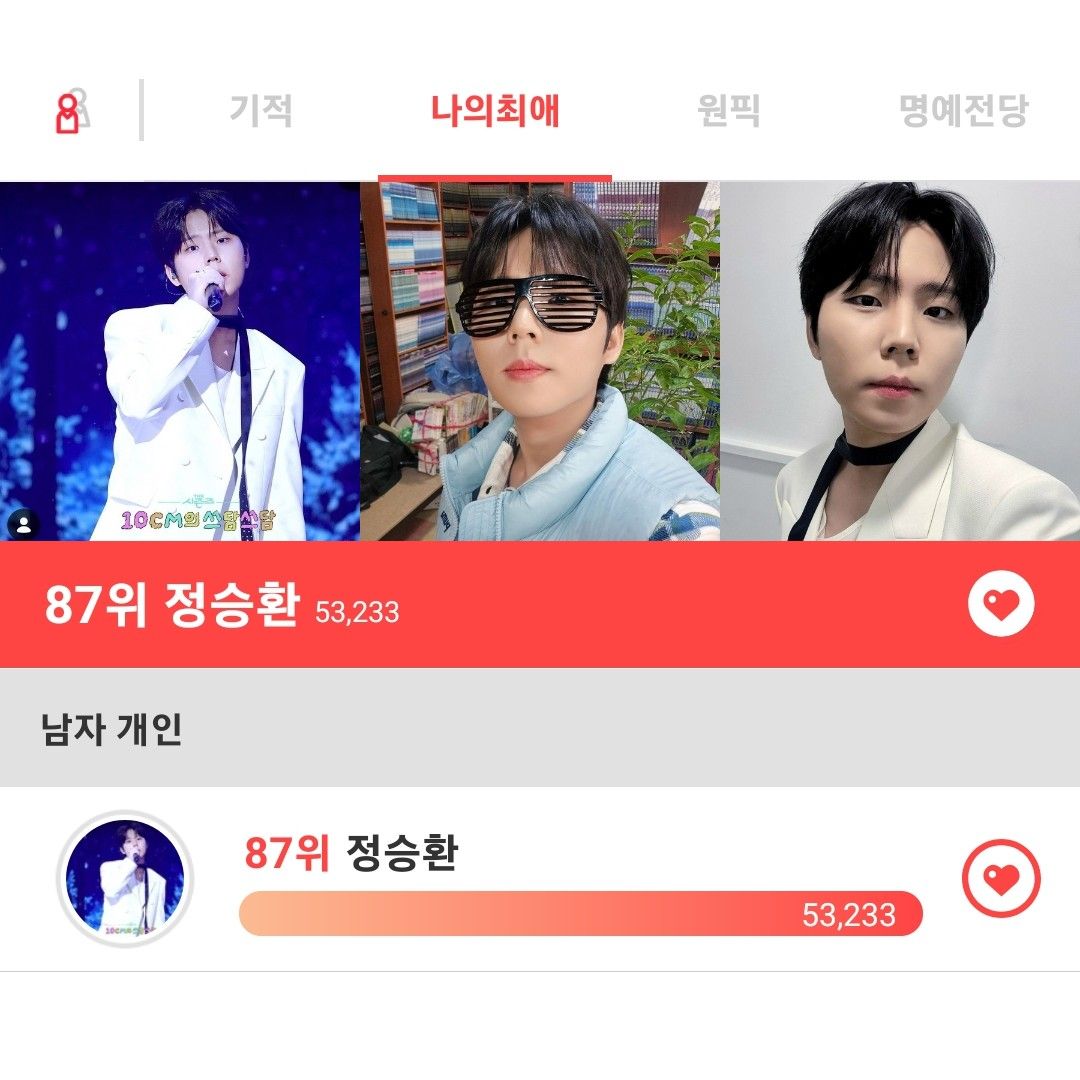
Task: Tap the heart icon next to the 53,233 vote bar
Action: click(x=1001, y=879)
